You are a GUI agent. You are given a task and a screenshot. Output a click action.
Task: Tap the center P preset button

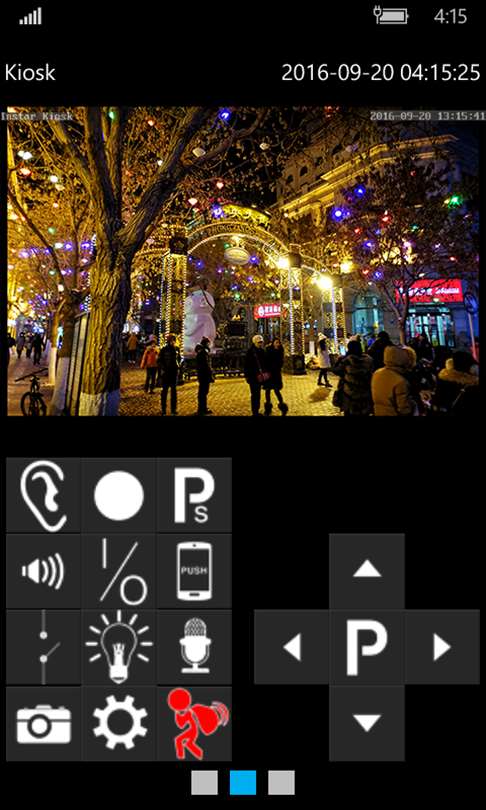pos(367,647)
